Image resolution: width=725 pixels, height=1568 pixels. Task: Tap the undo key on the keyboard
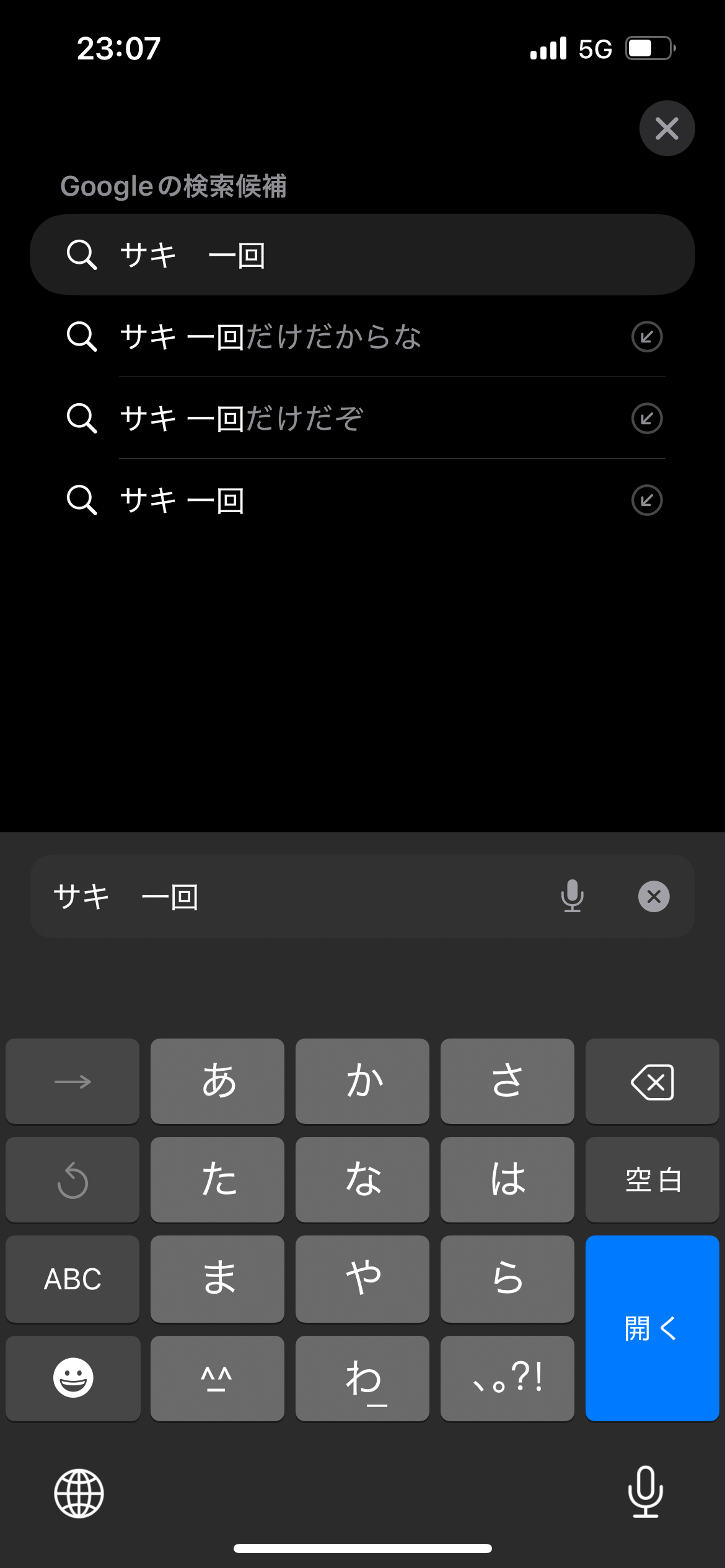(72, 1180)
